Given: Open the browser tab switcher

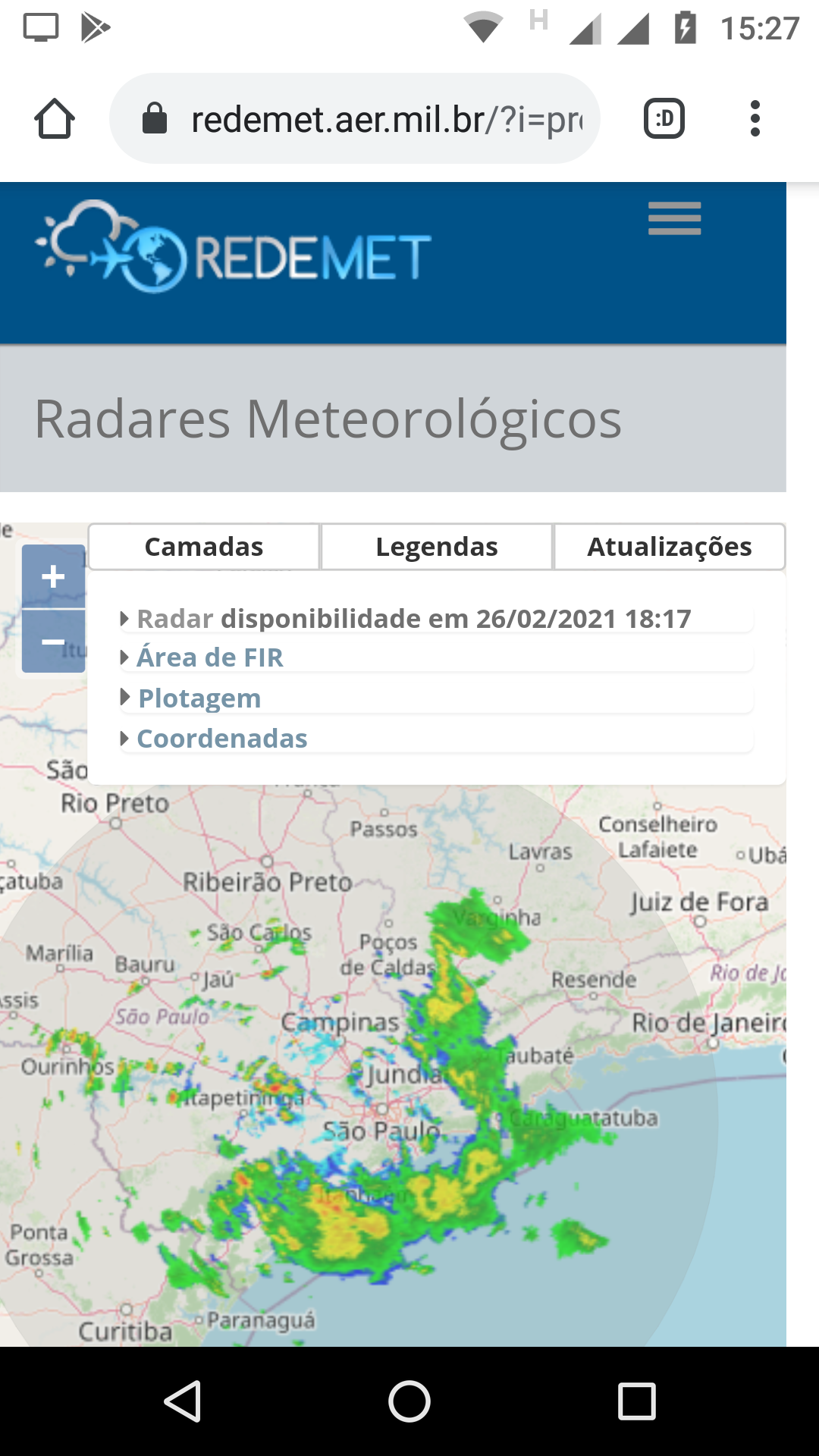Looking at the screenshot, I should pos(664,119).
